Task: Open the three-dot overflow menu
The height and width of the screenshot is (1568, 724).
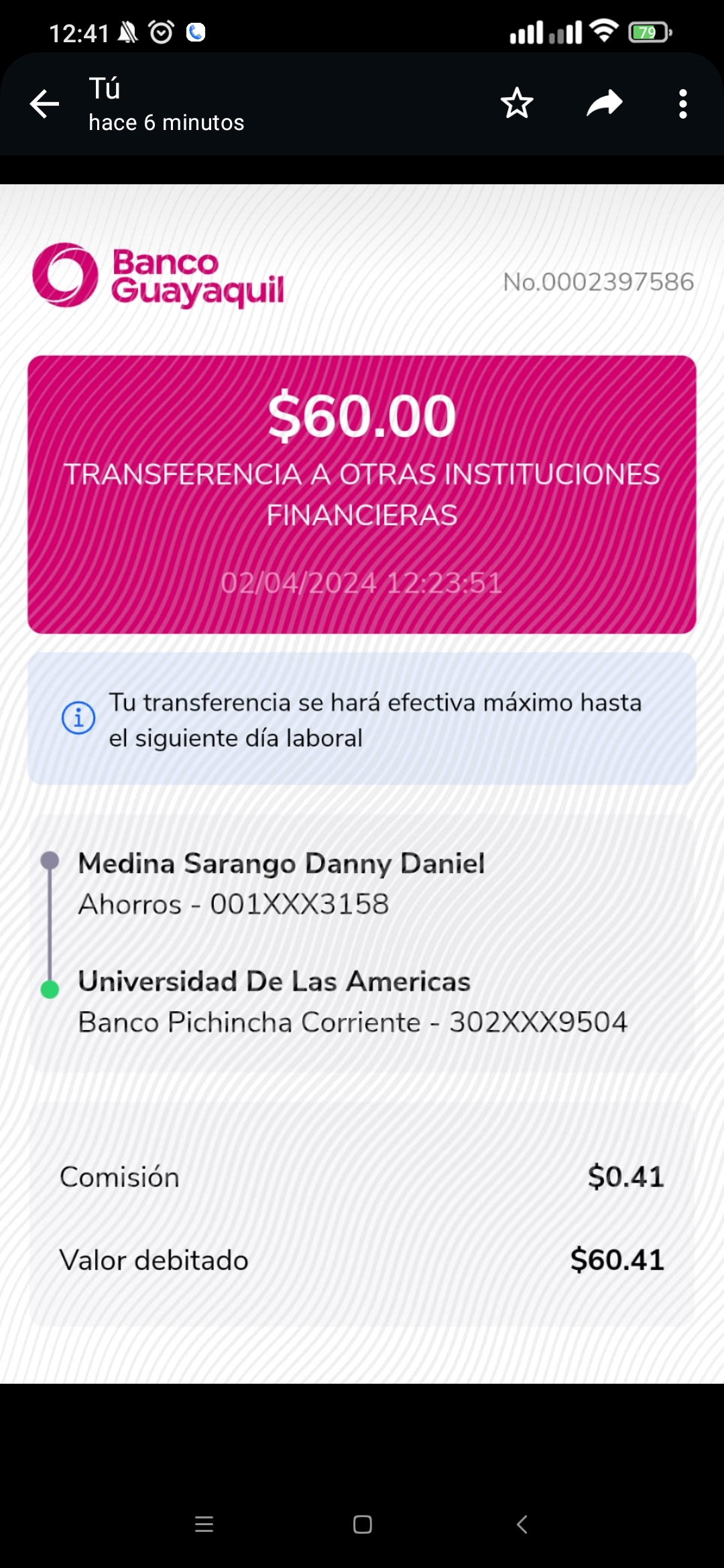Action: pyautogui.click(x=682, y=104)
